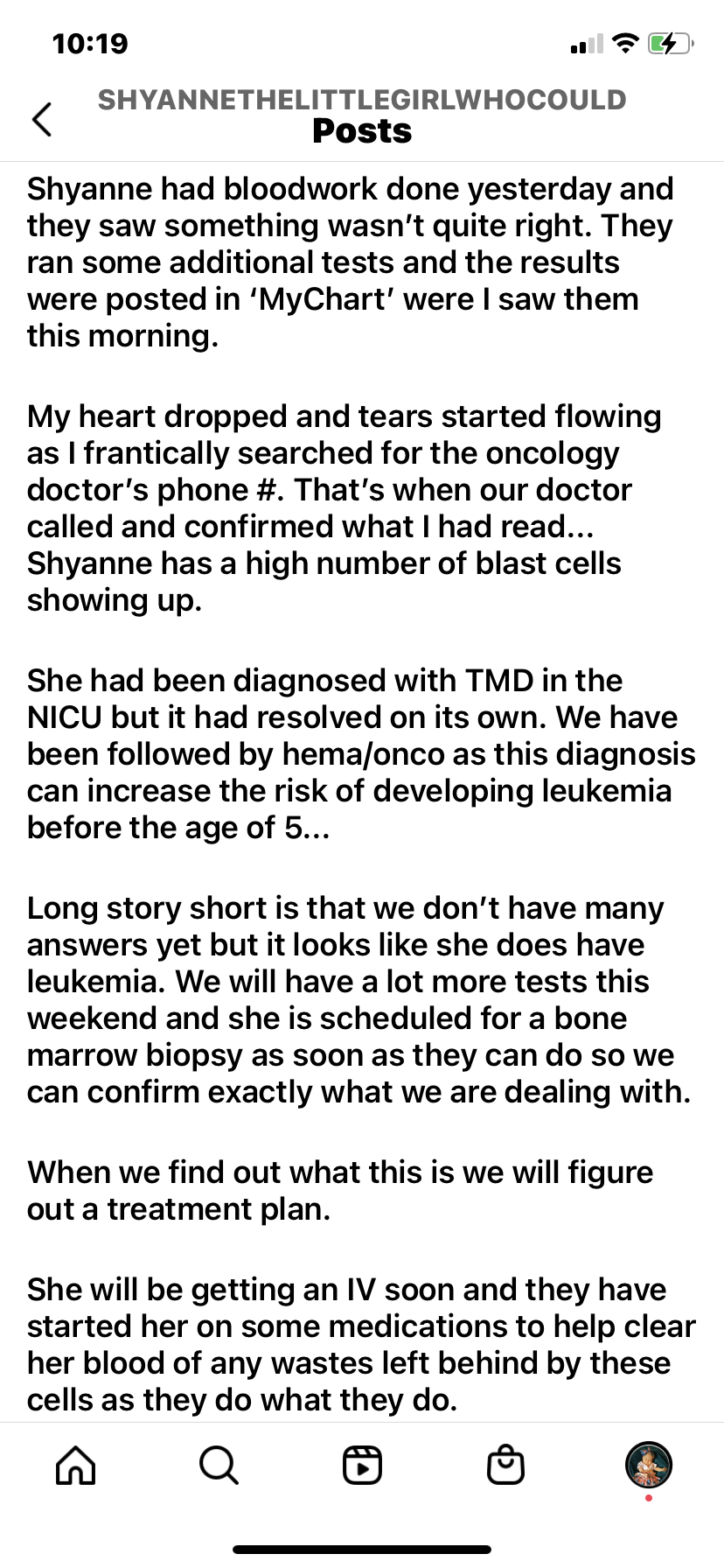Switch to the Reels tab
Image resolution: width=724 pixels, height=1568 pixels.
[x=362, y=1464]
